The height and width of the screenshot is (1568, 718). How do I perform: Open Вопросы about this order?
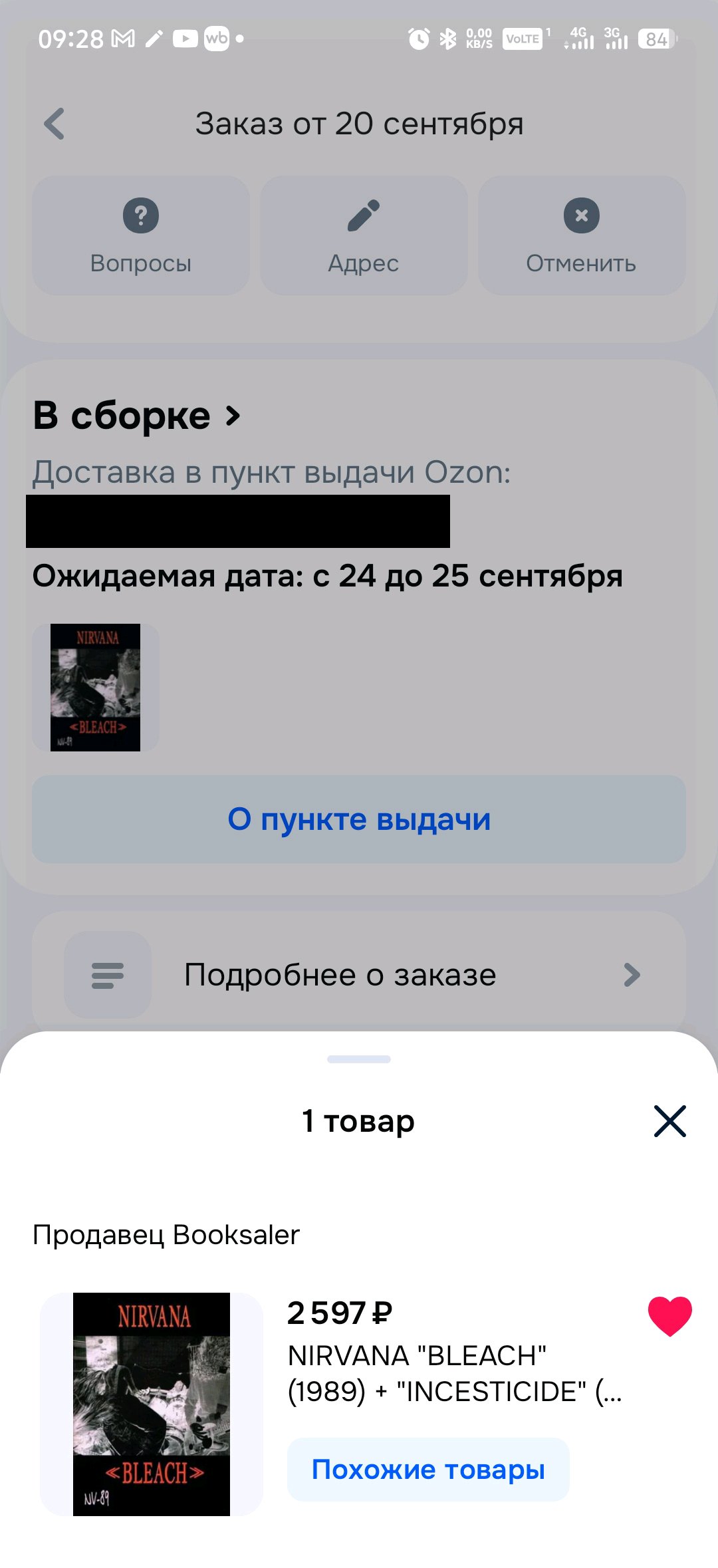pyautogui.click(x=141, y=235)
